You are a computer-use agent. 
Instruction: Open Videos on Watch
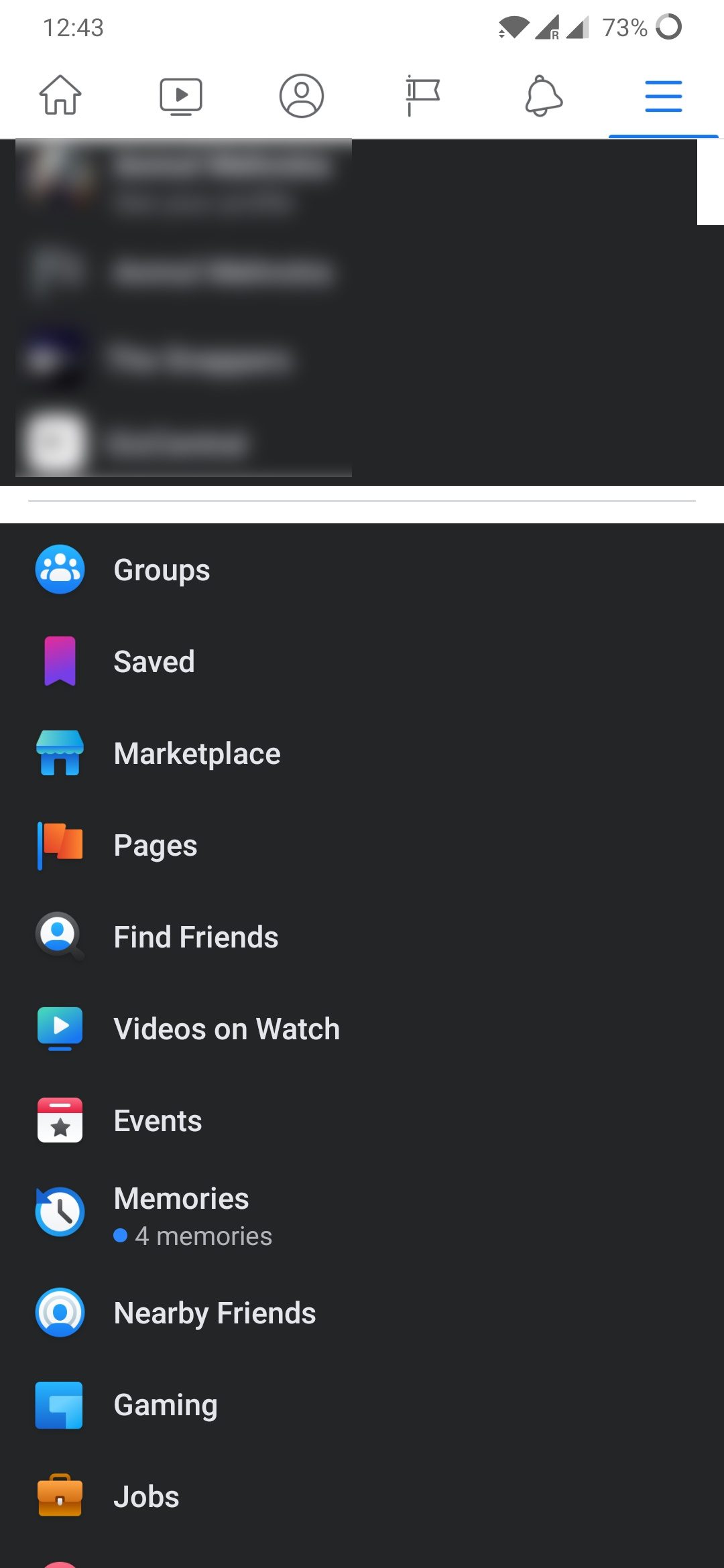tap(362, 1029)
